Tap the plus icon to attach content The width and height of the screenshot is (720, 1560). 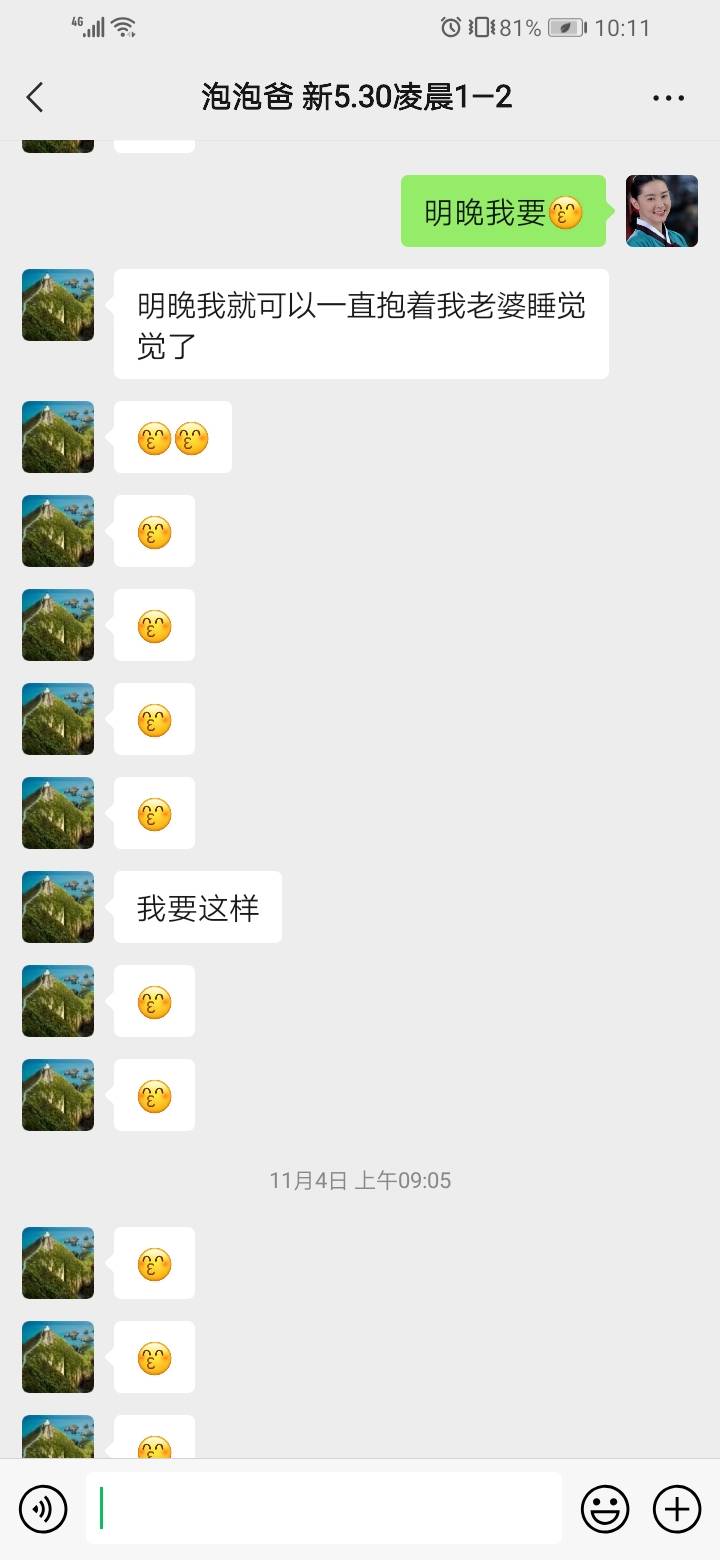coord(677,1508)
